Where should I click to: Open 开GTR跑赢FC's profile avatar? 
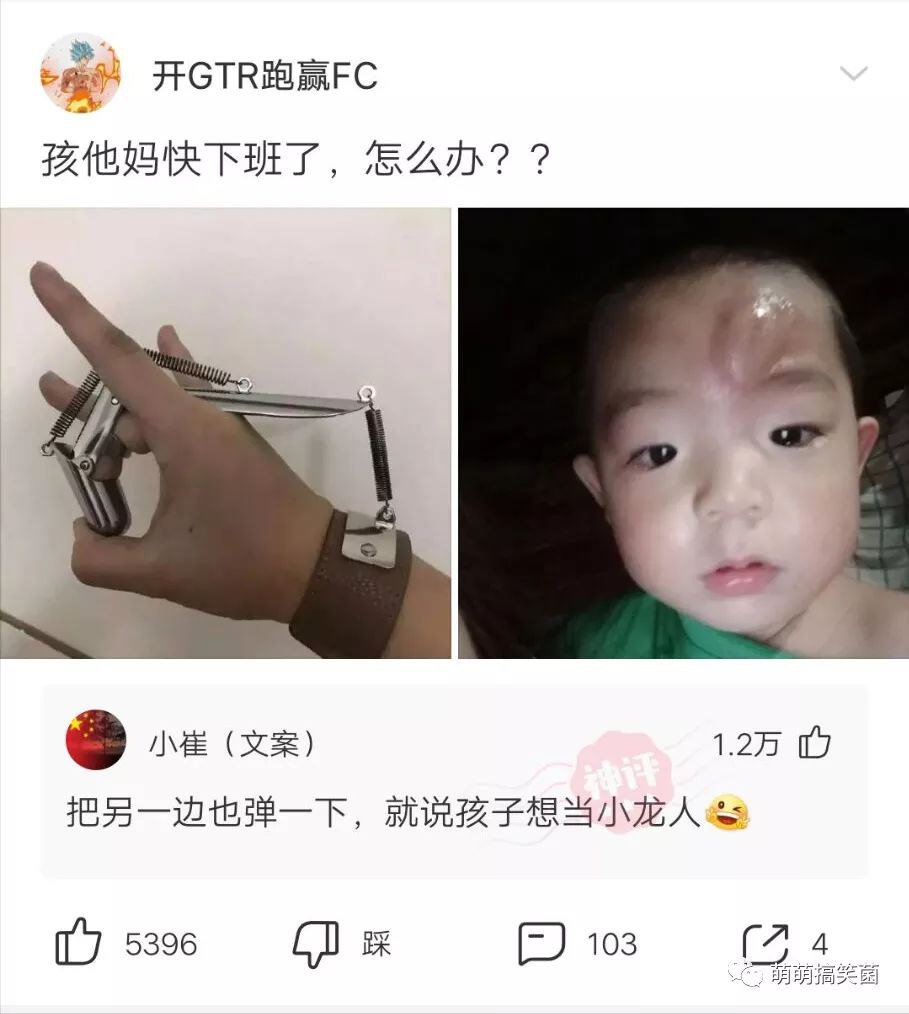click(80, 73)
